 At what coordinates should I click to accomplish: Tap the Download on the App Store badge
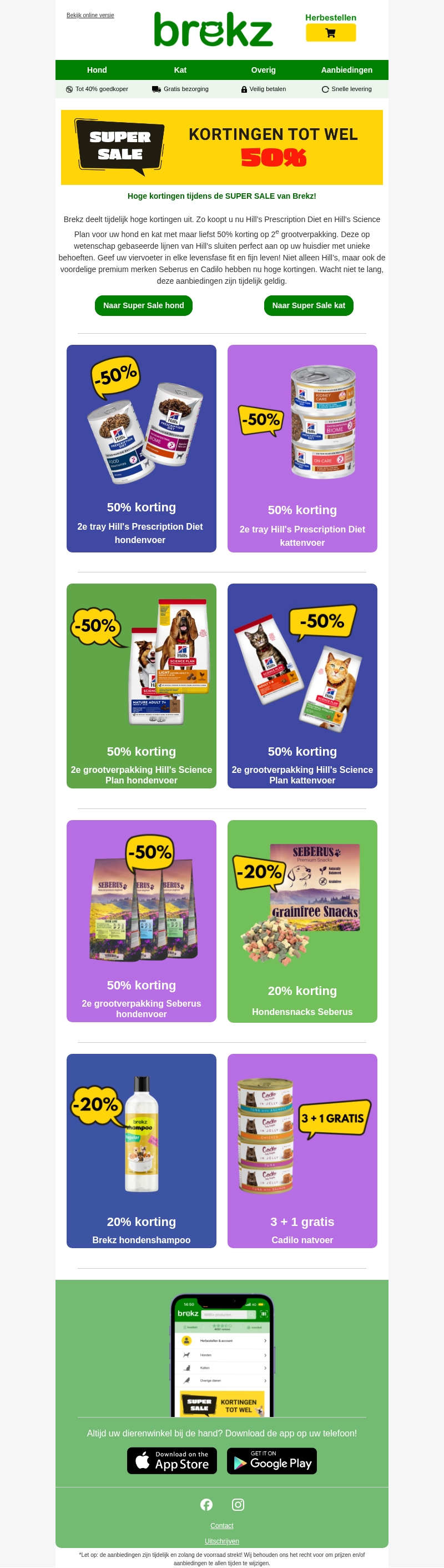pyautogui.click(x=172, y=1460)
